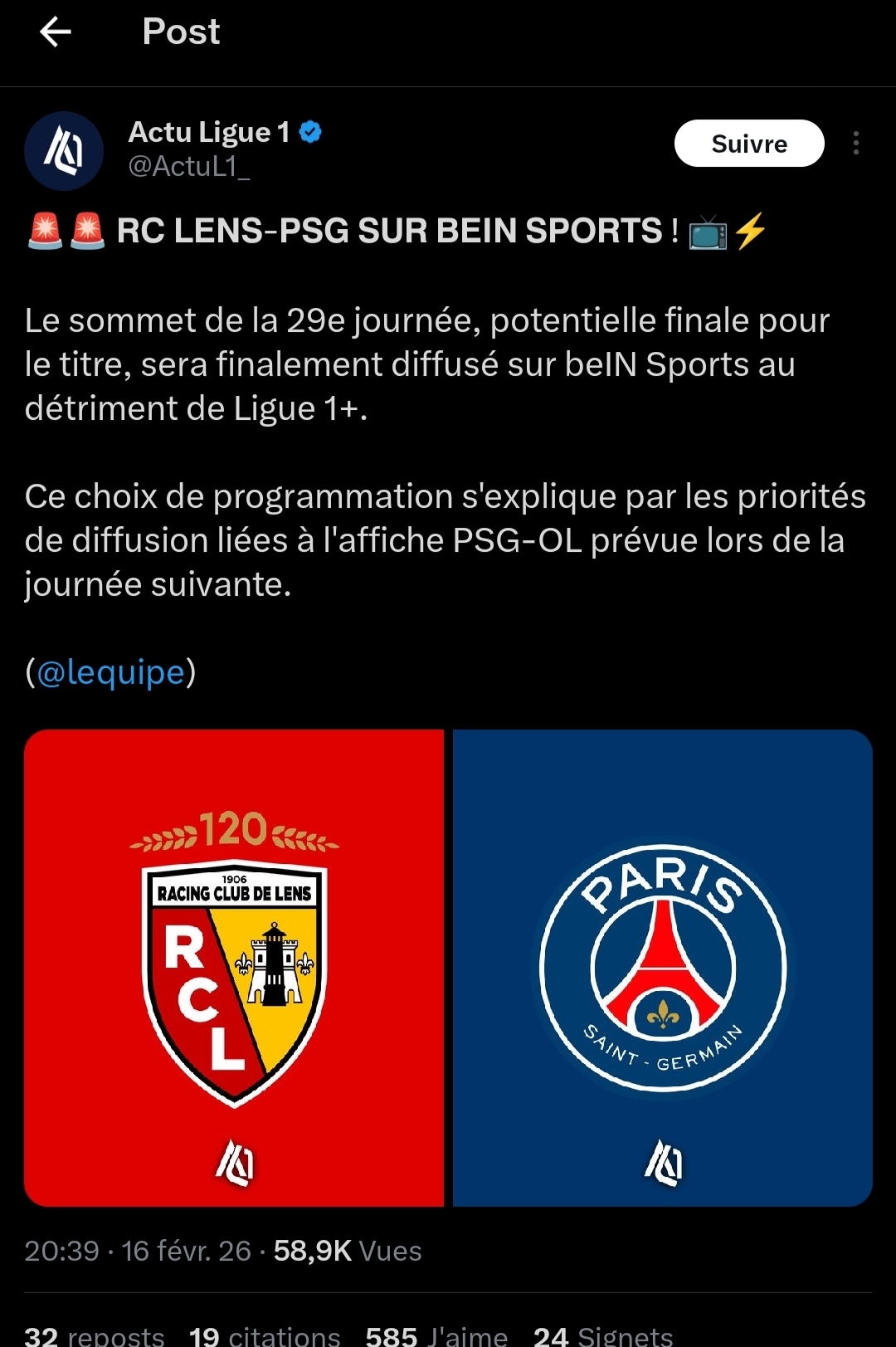Open Actu Ligue 1 profile picture

64,151
